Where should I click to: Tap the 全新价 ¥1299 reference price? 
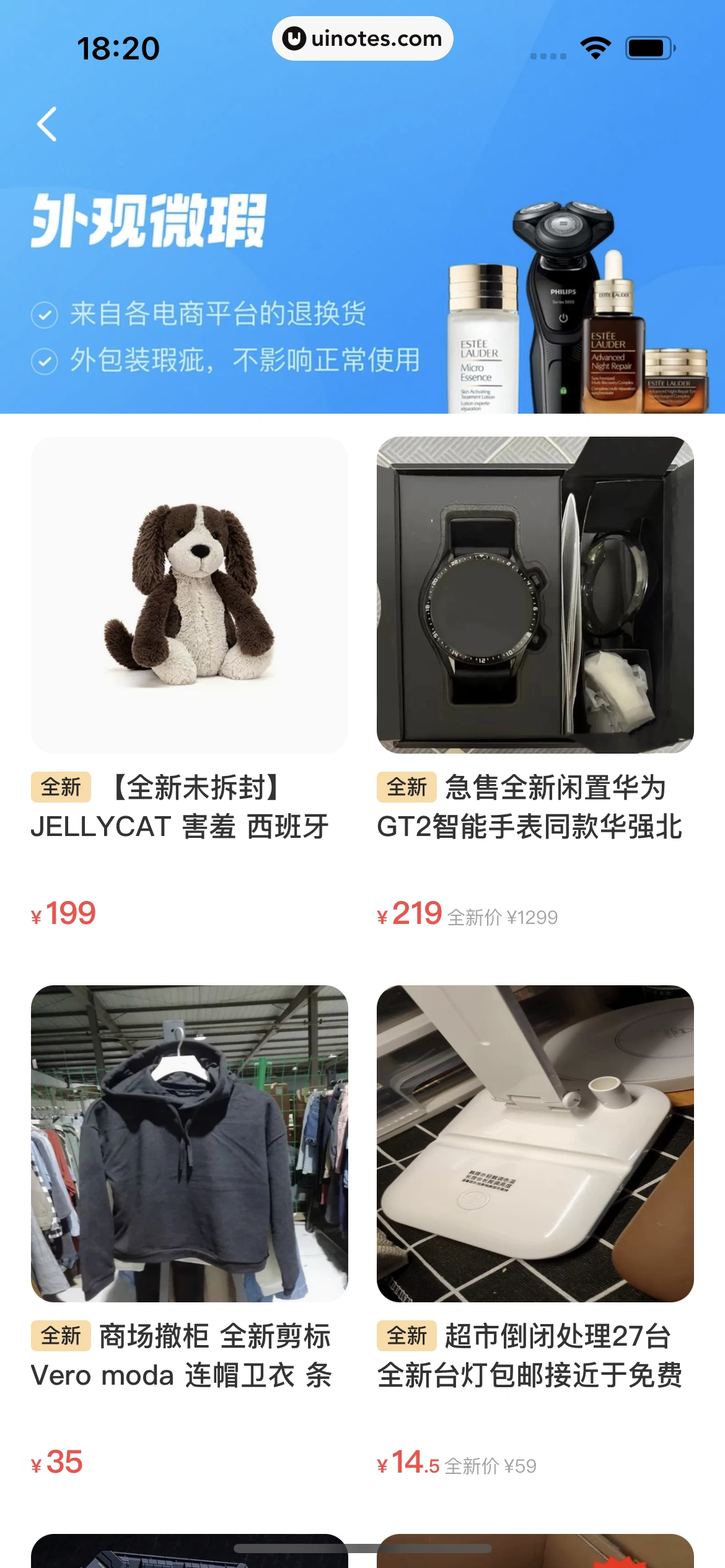(x=502, y=917)
